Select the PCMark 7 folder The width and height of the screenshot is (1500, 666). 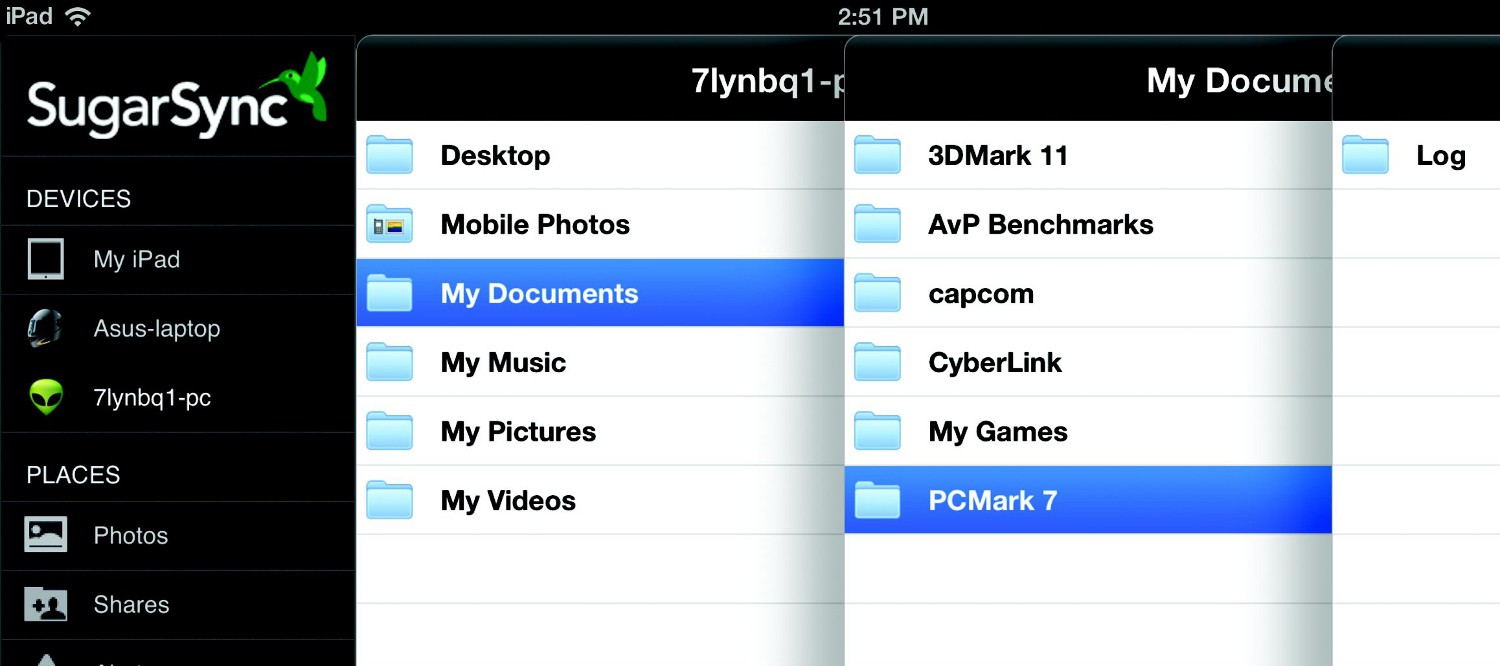992,501
